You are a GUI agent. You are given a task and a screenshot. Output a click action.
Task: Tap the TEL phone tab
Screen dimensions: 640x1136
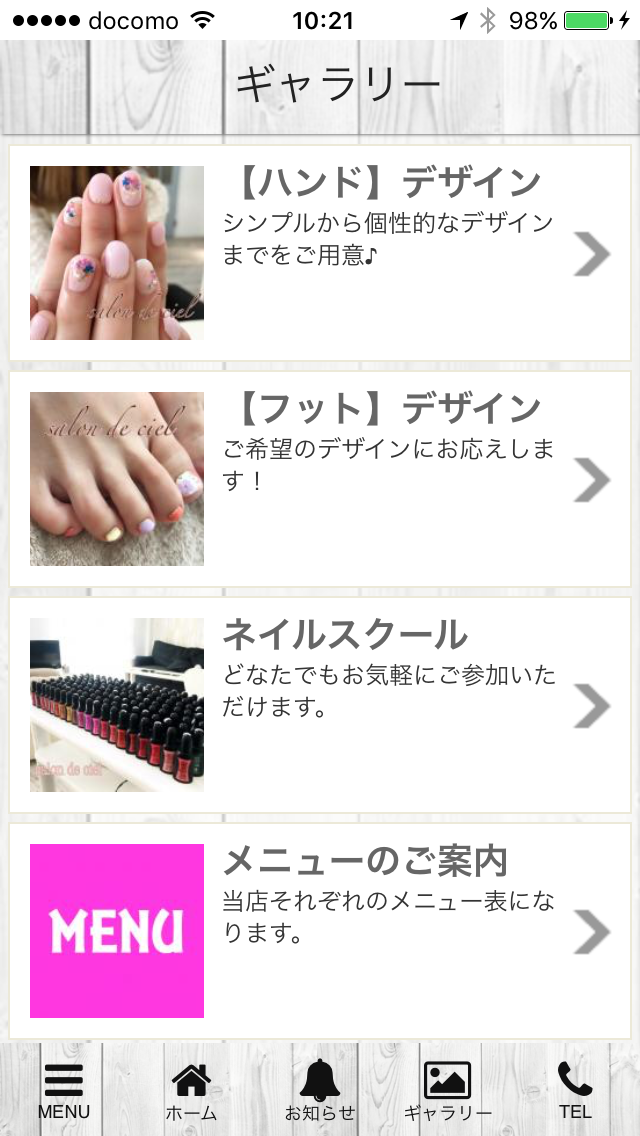[575, 1090]
